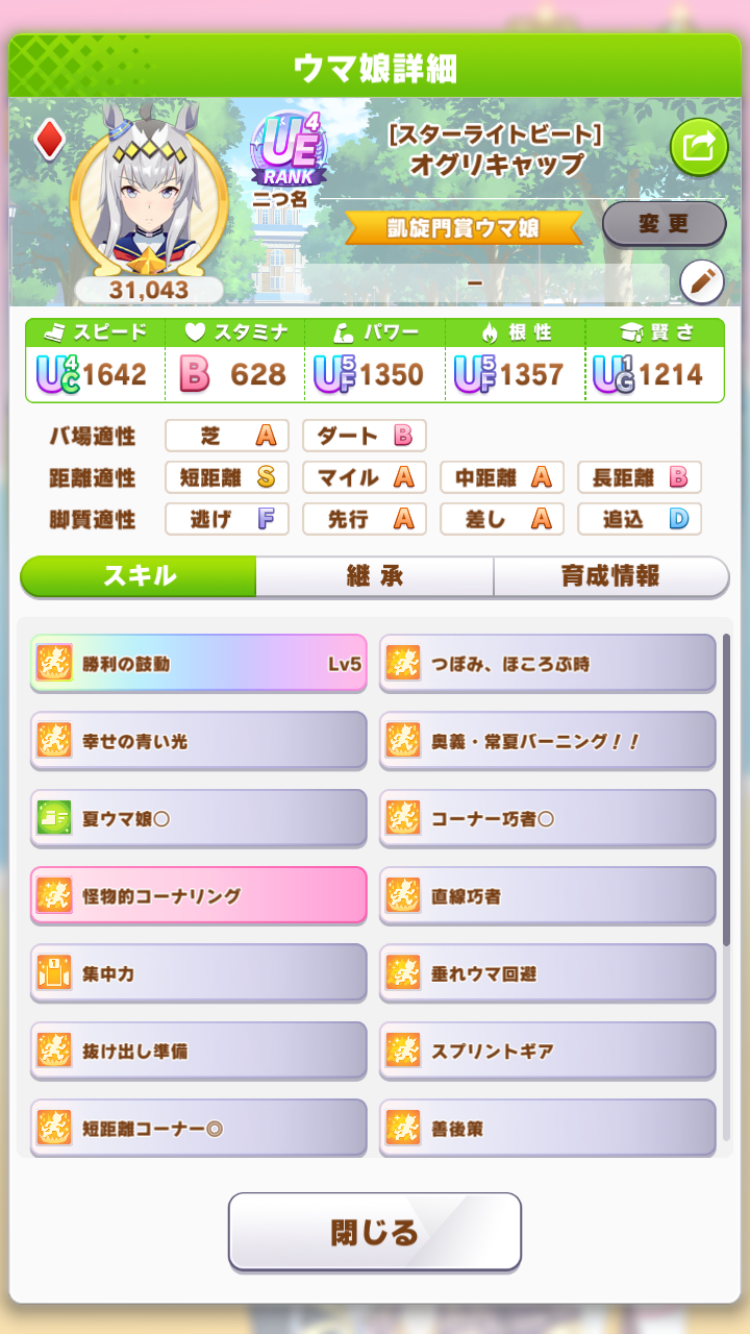Open skill 集中力
Viewport: 750px width, 1334px height.
[198, 973]
